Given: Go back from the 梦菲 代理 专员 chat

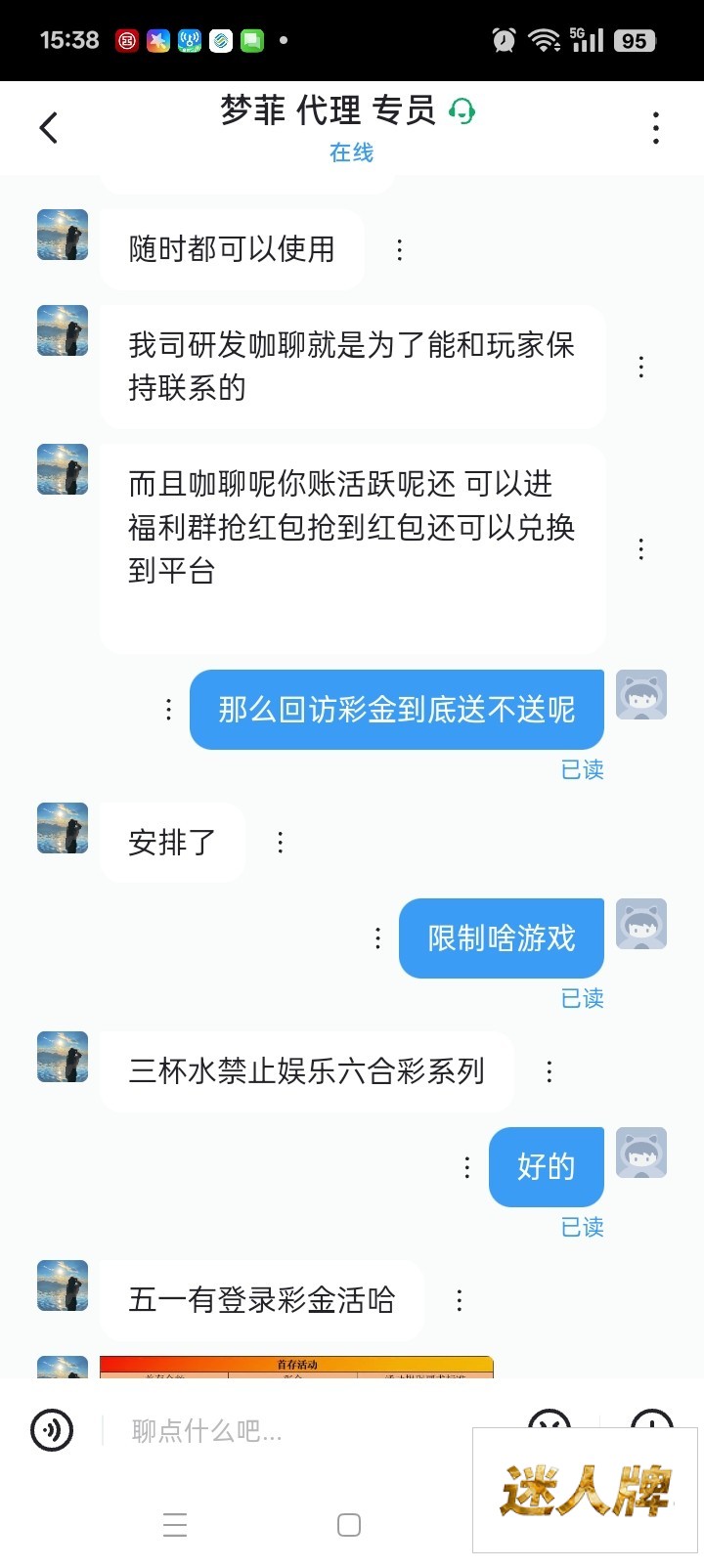Looking at the screenshot, I should pyautogui.click(x=49, y=128).
